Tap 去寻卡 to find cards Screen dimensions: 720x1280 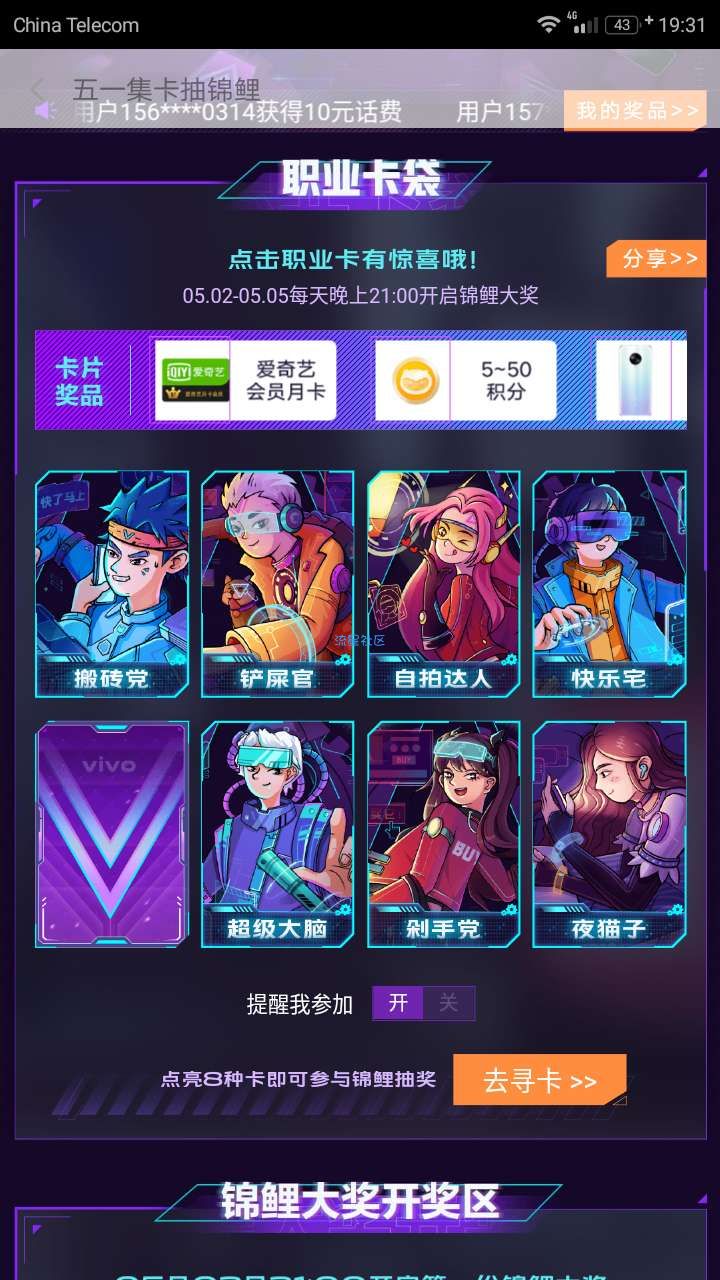(x=539, y=1081)
